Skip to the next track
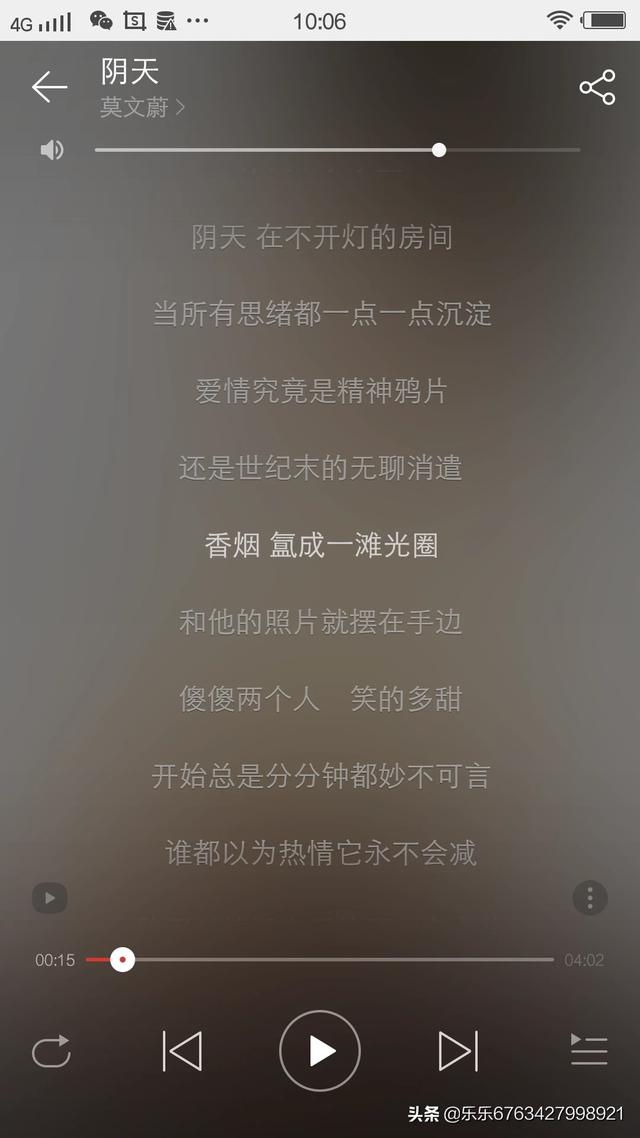 [x=458, y=1051]
